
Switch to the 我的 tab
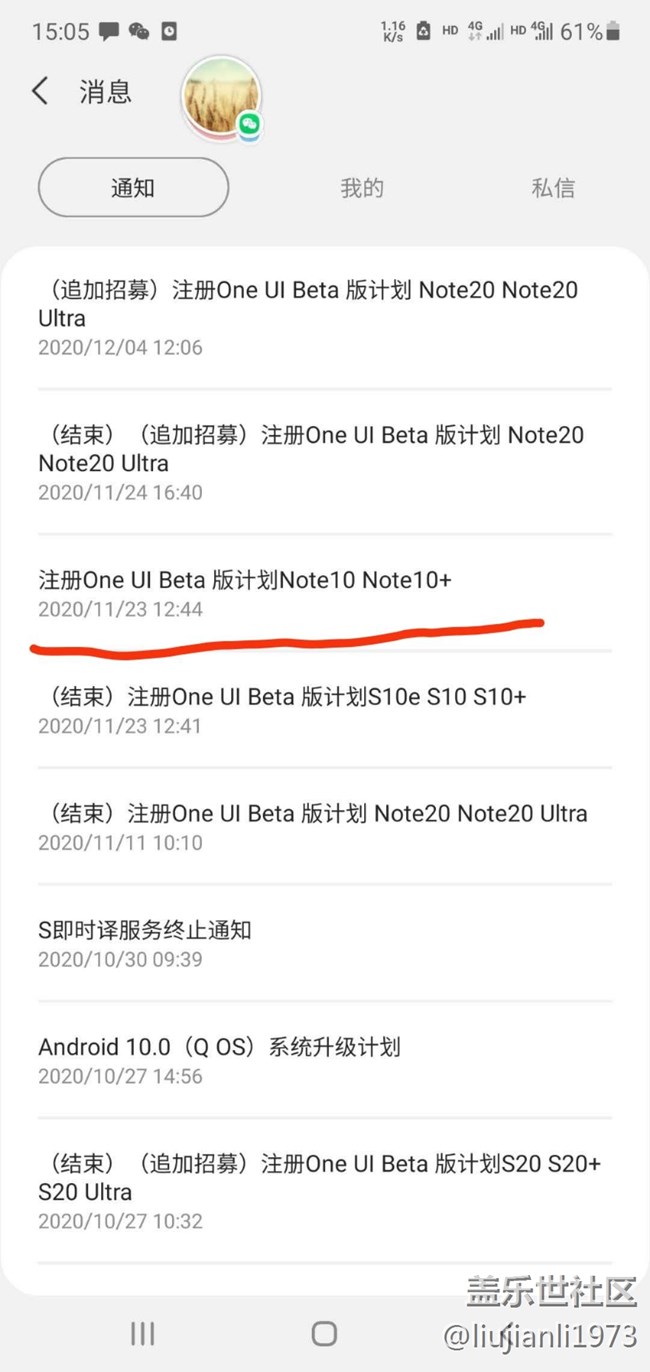(x=362, y=187)
